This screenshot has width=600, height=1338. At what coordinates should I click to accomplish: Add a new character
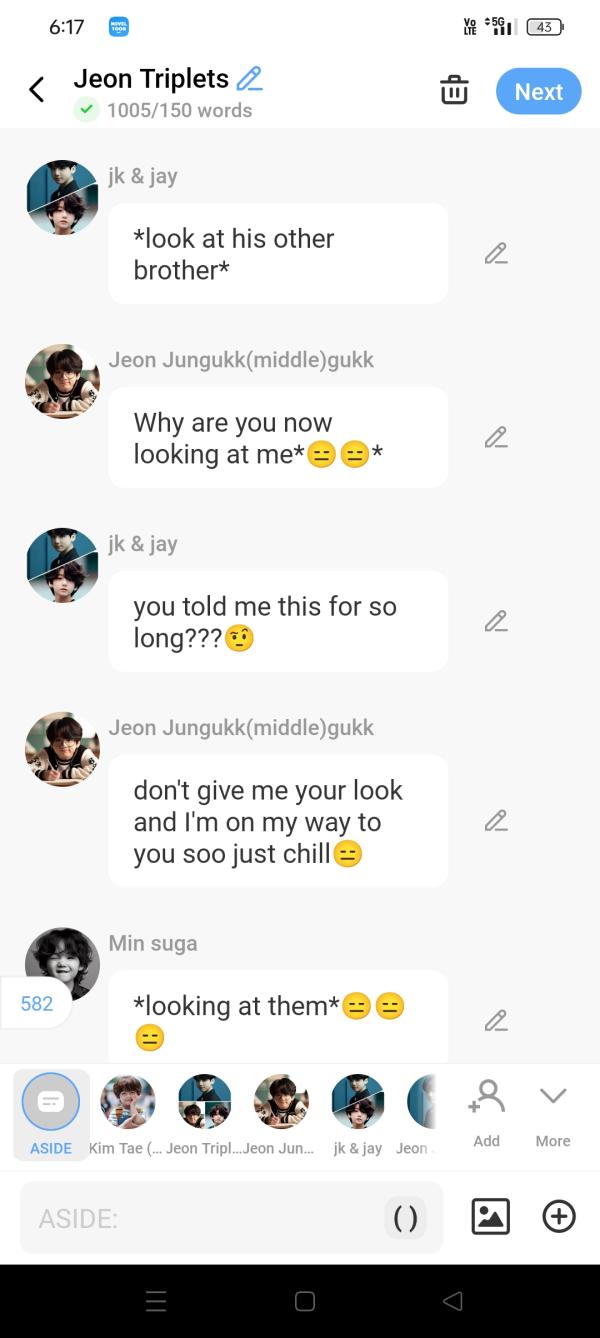pos(487,1112)
